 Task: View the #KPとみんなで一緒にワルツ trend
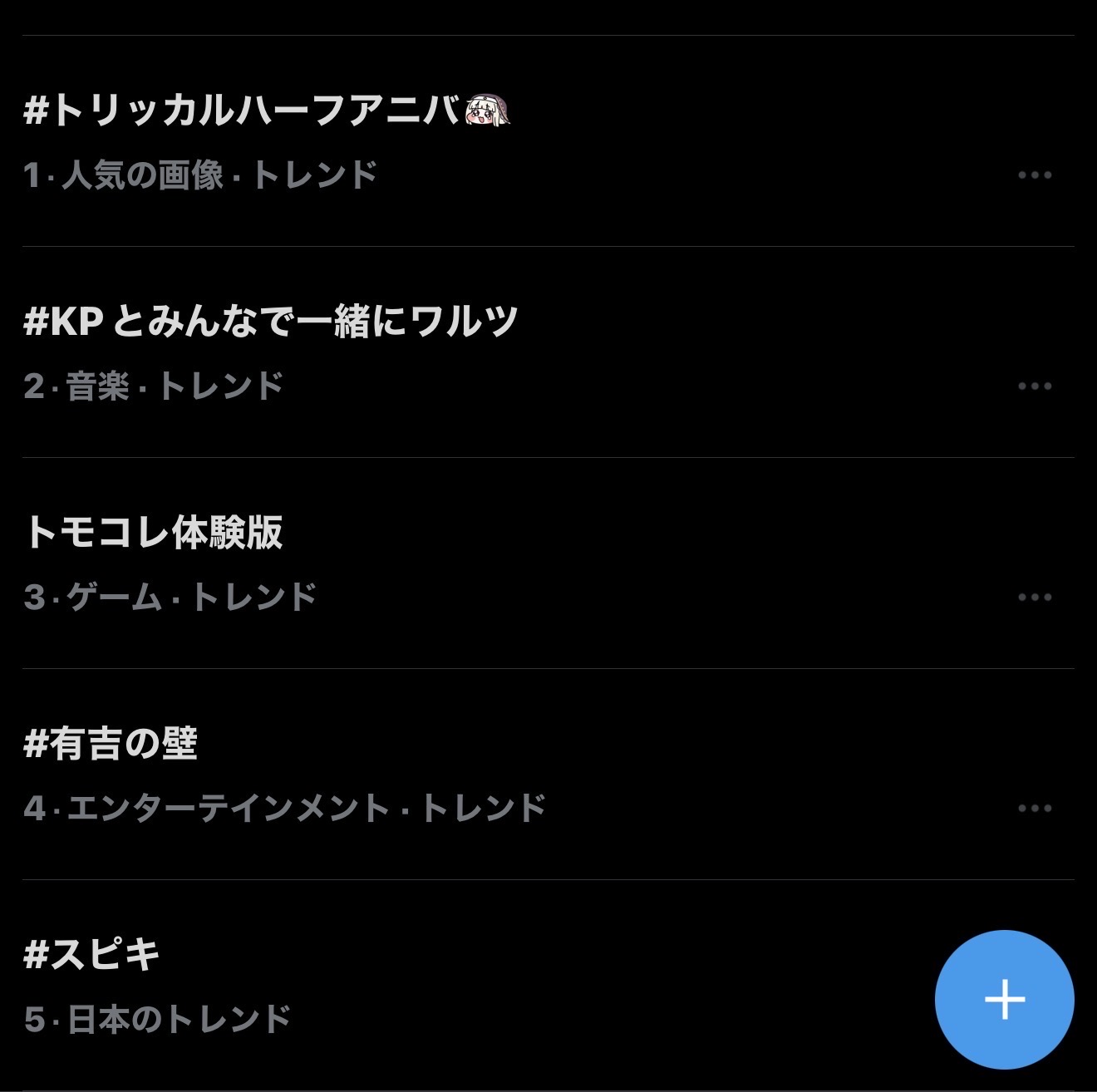click(271, 322)
